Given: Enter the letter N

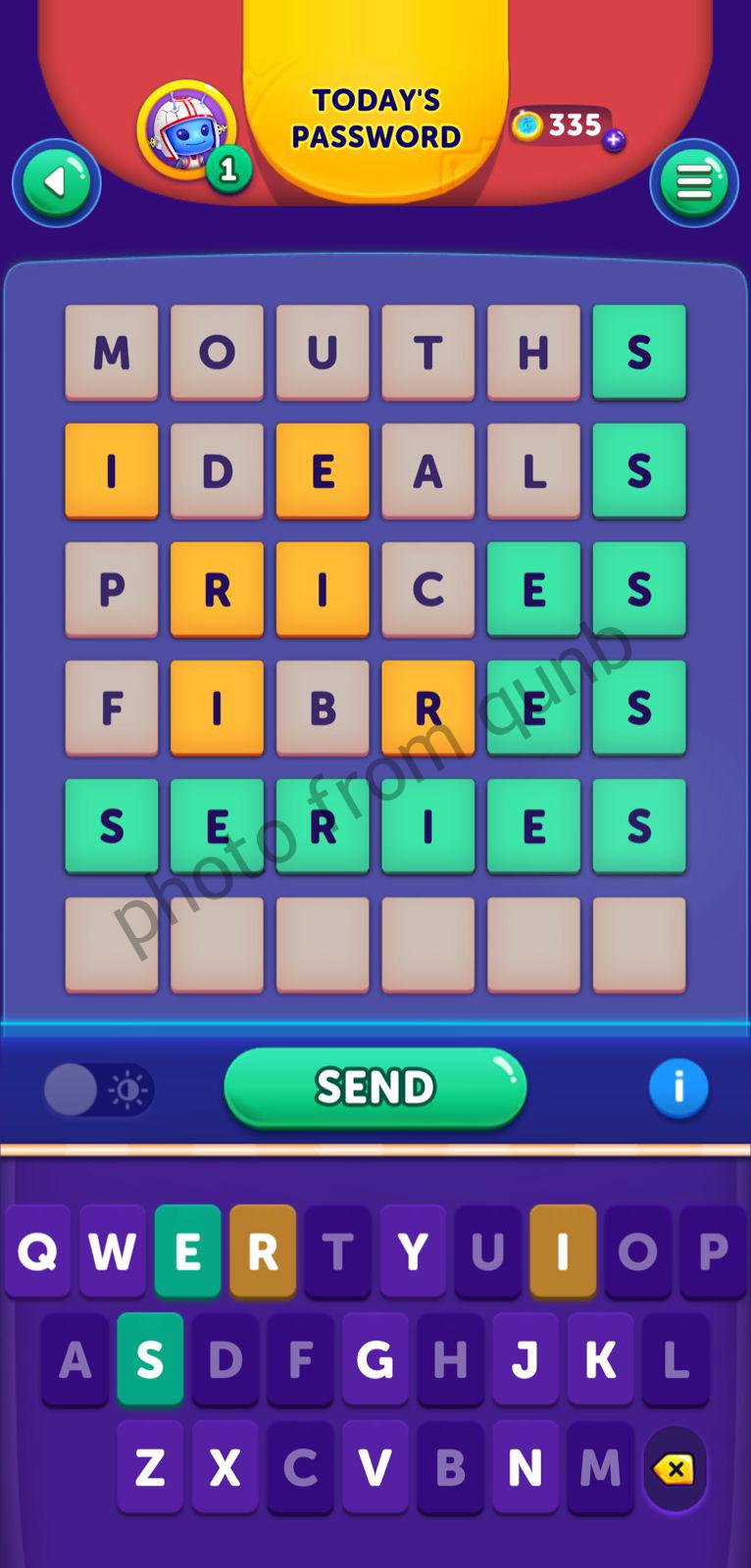Looking at the screenshot, I should pos(525,1467).
